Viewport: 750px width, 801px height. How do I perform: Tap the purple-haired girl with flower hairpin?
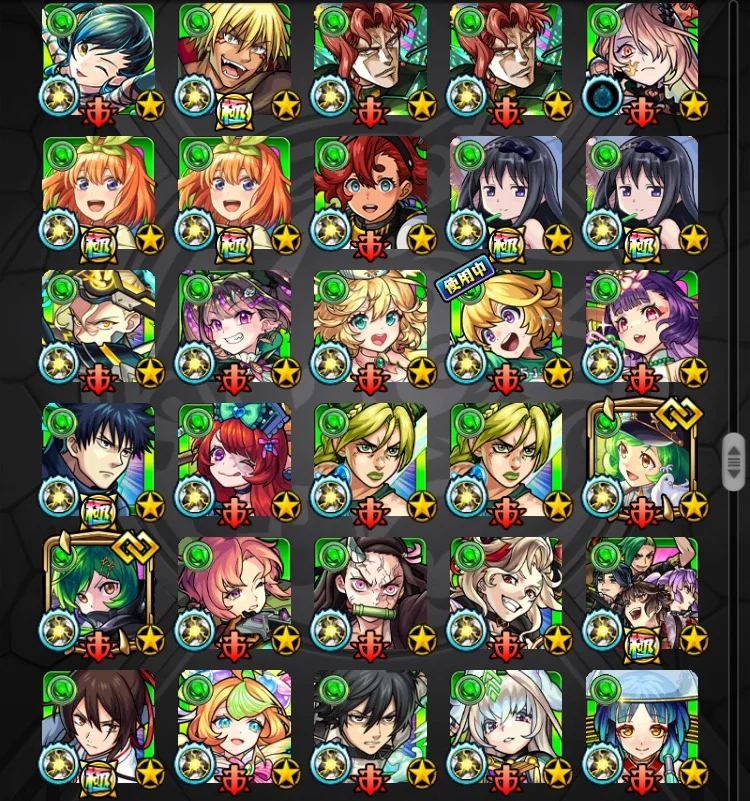pyautogui.click(x=642, y=327)
